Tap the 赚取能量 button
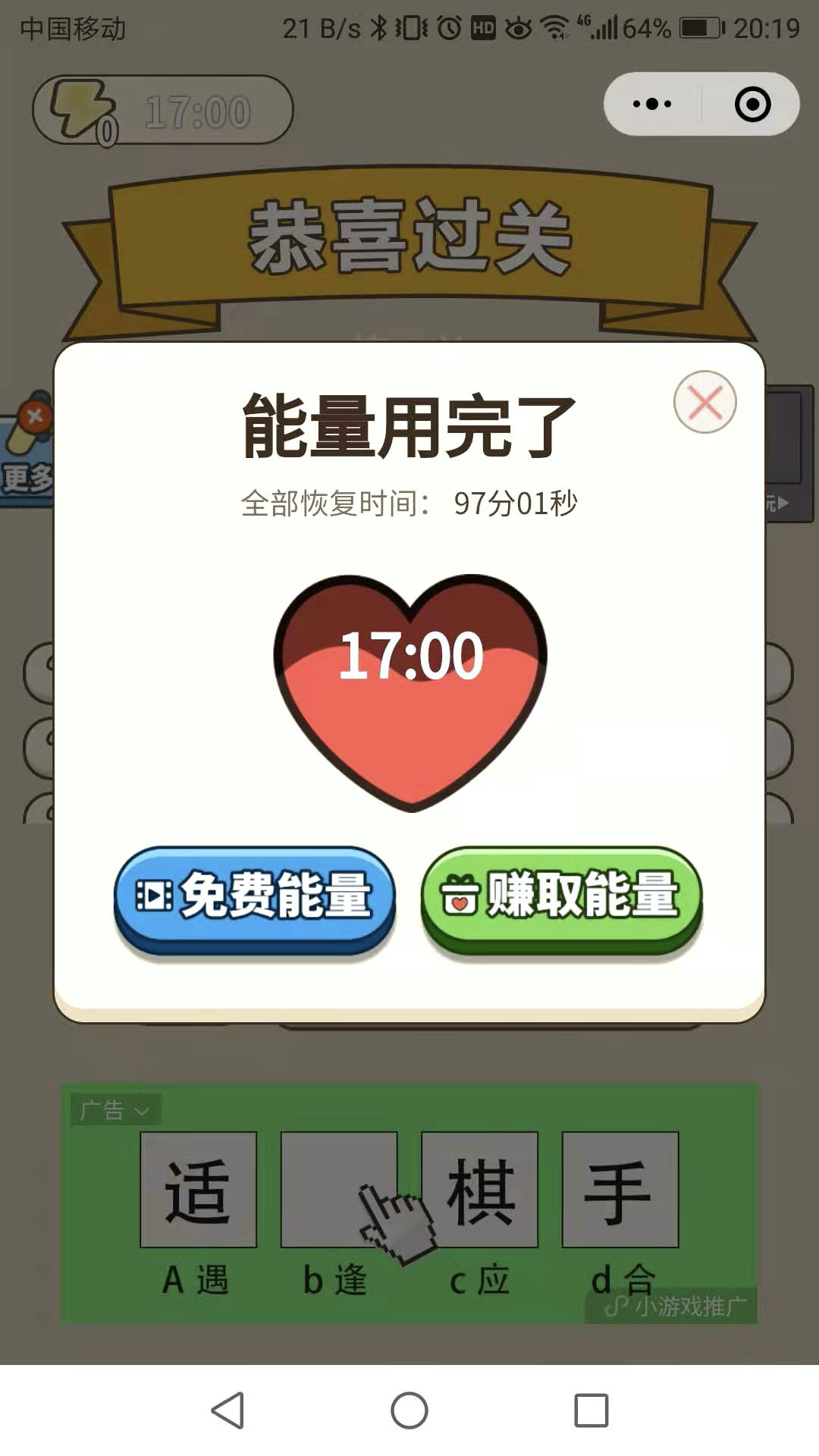The width and height of the screenshot is (819, 1456). tap(562, 900)
